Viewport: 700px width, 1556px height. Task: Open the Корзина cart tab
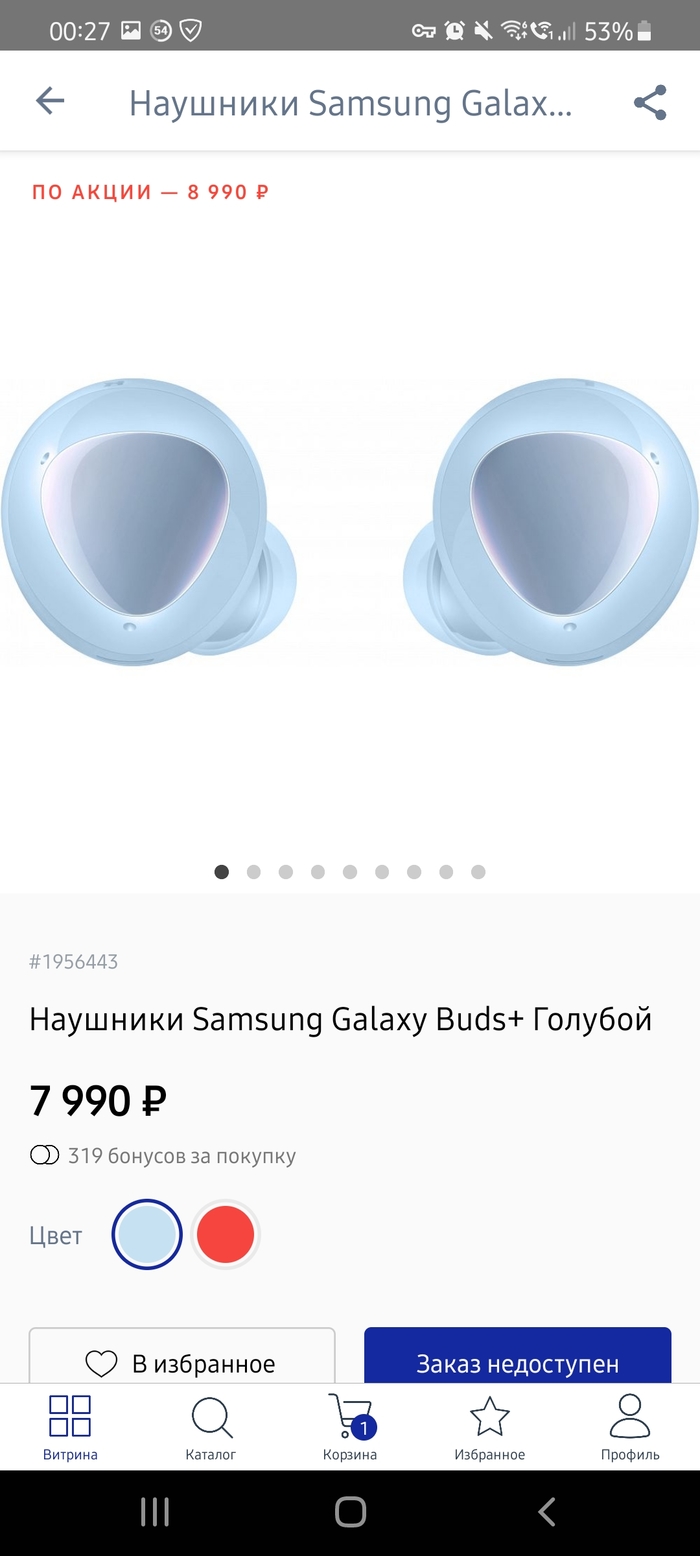350,1427
